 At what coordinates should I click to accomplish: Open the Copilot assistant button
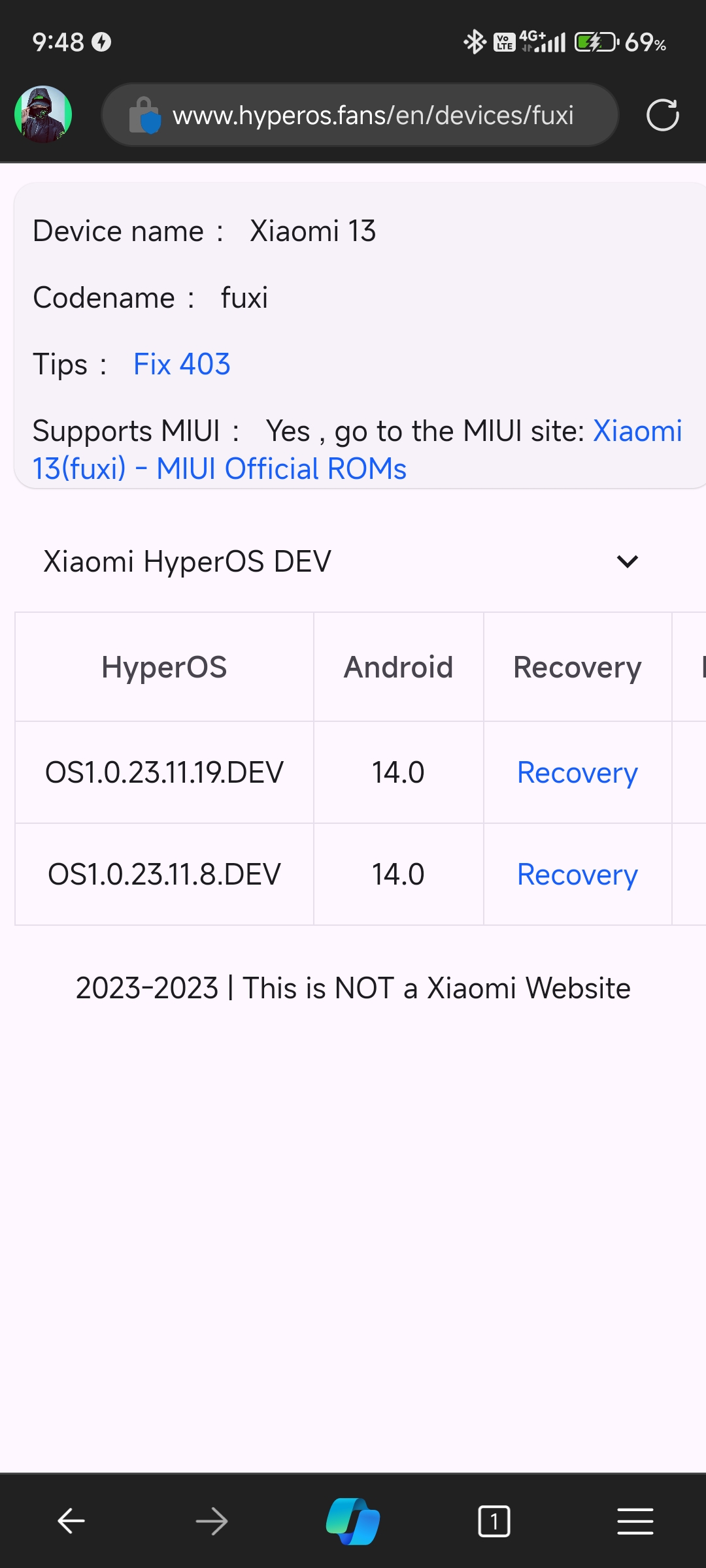tap(353, 1521)
